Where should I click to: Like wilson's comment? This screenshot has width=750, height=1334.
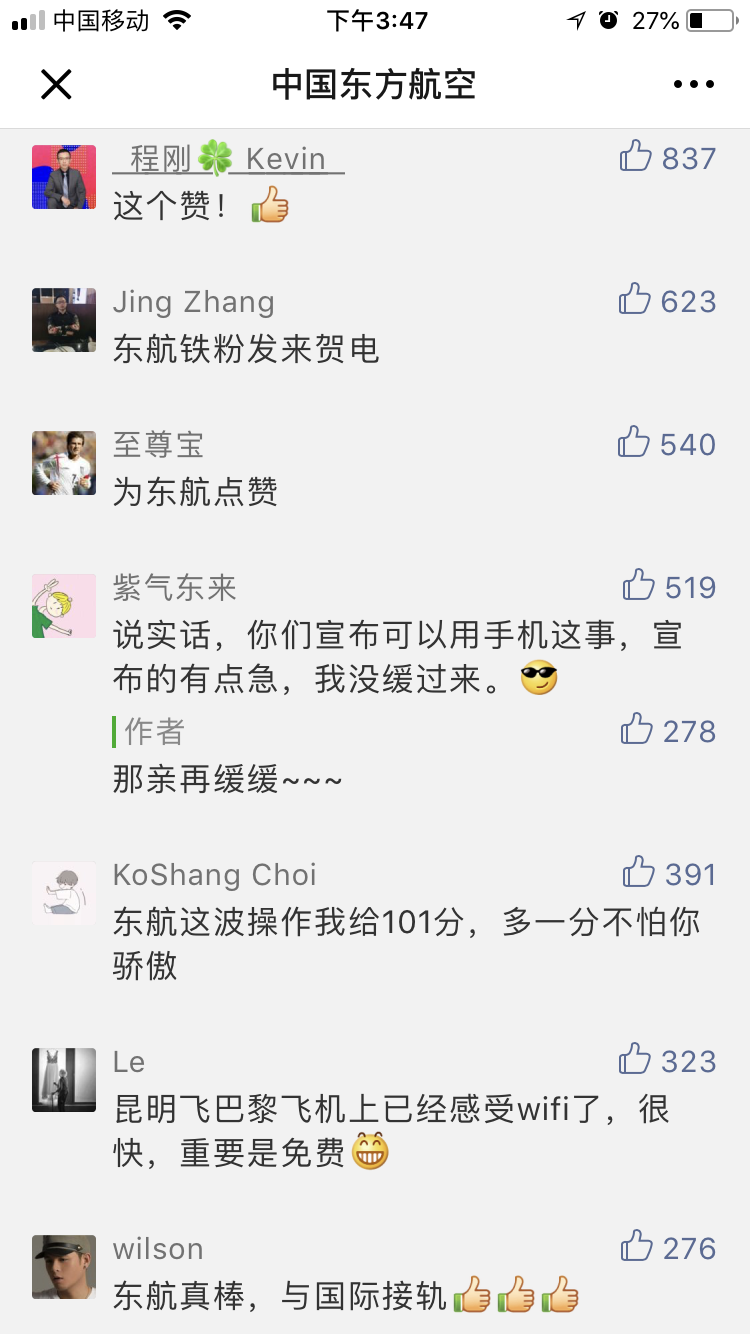637,1246
